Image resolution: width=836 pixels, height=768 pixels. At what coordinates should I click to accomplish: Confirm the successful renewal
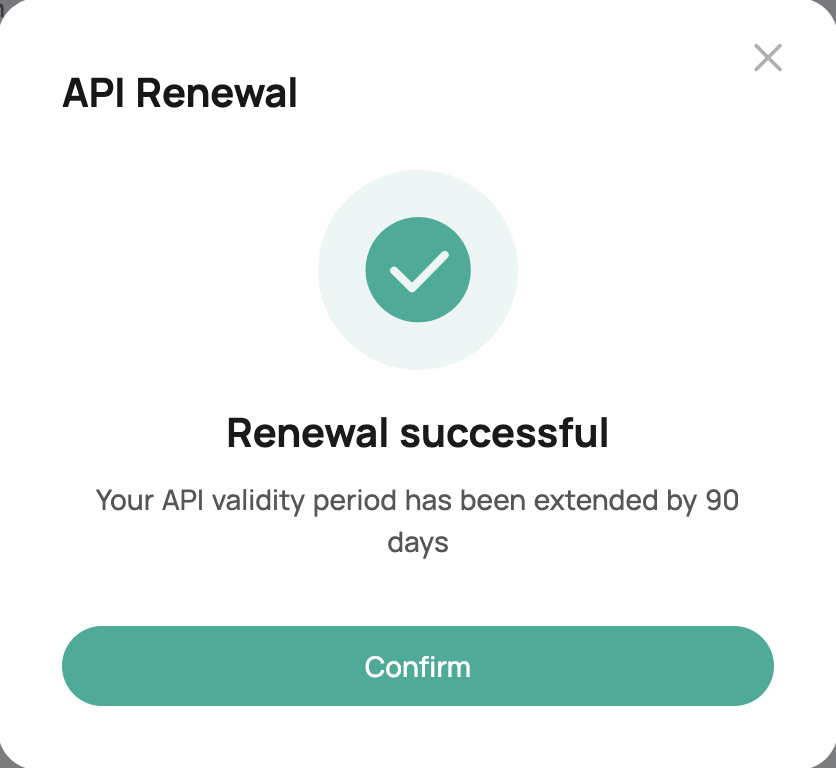pyautogui.click(x=418, y=666)
